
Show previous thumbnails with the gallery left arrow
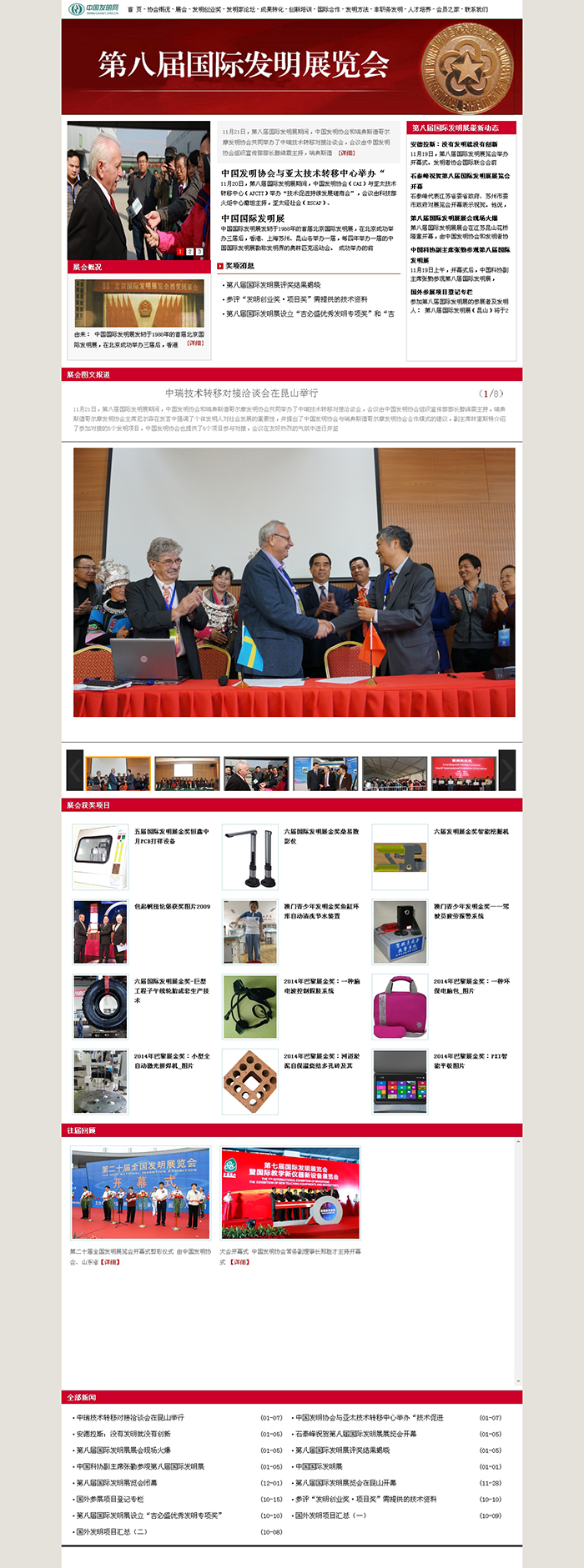[x=75, y=769]
